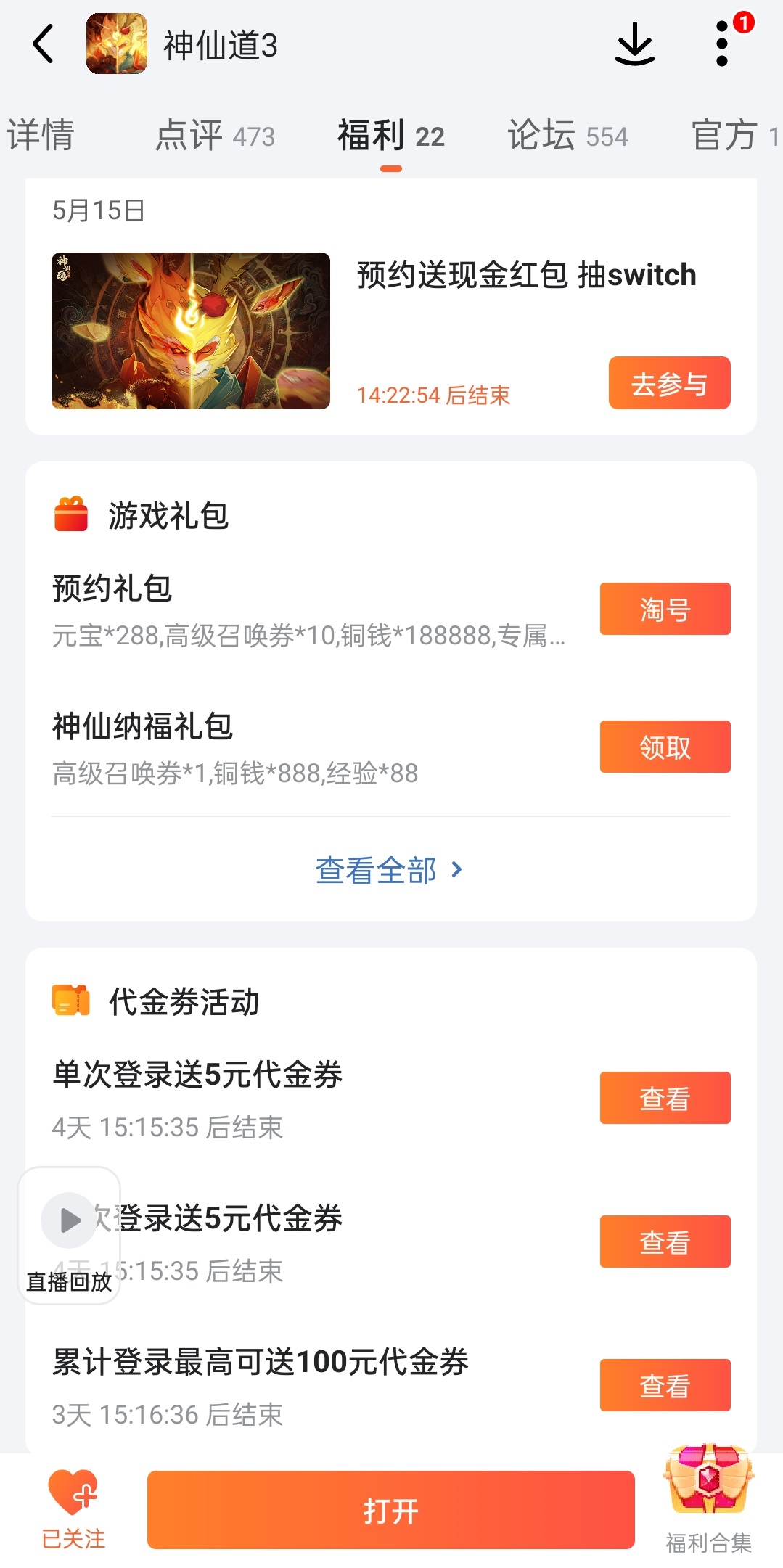Image resolution: width=783 pixels, height=1568 pixels.
Task: Open the 论坛 tab
Action: pyautogui.click(x=567, y=136)
